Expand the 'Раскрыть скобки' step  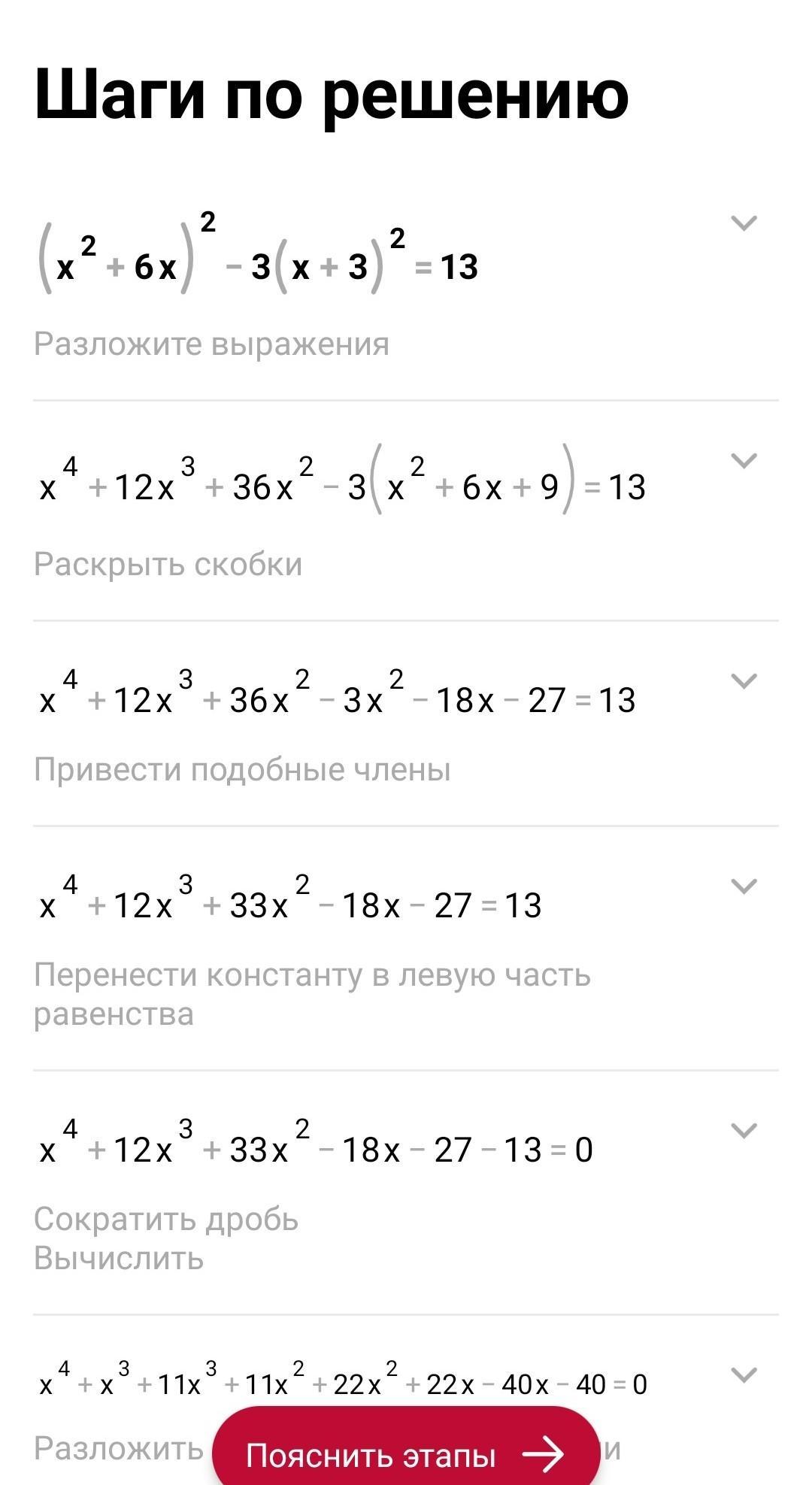(744, 461)
